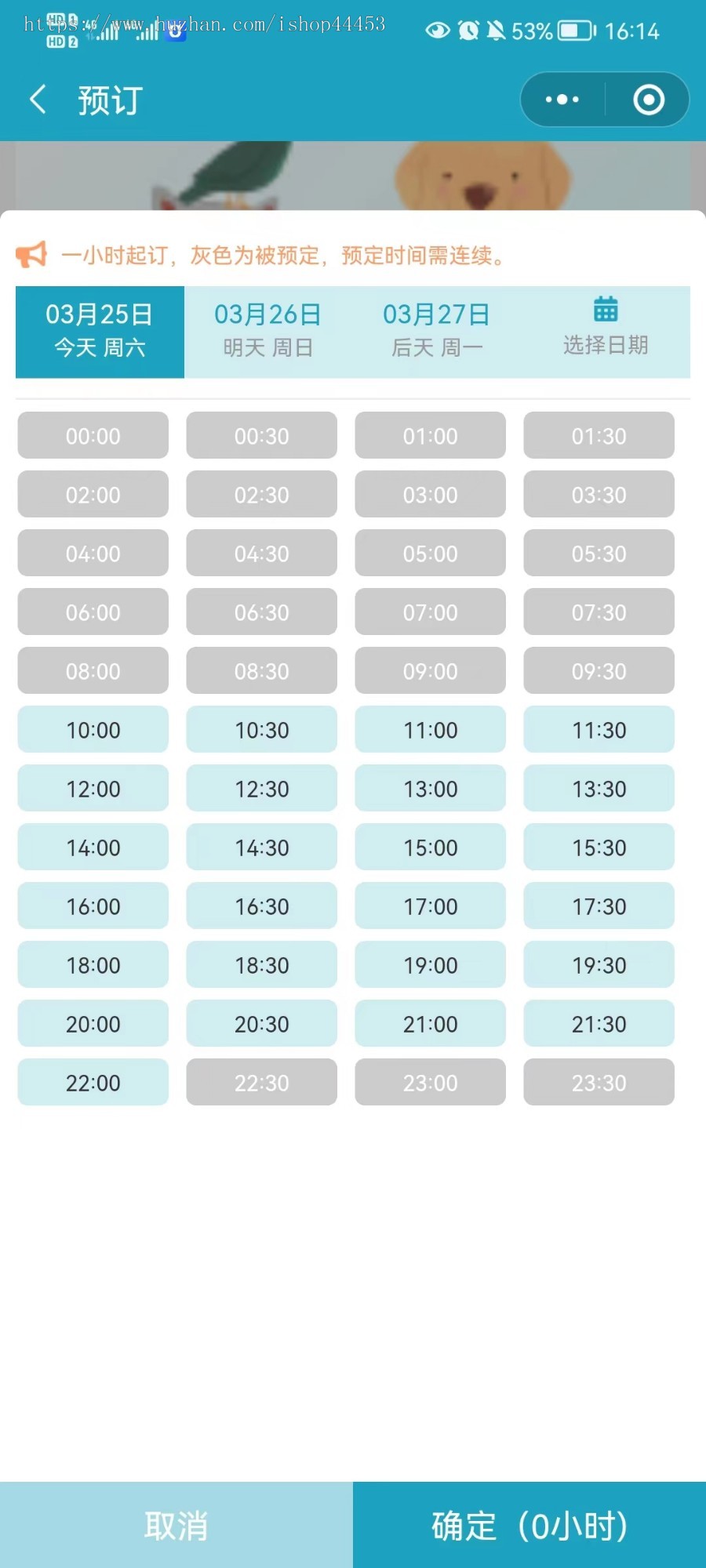Close the mini program with the circle icon

[x=649, y=100]
